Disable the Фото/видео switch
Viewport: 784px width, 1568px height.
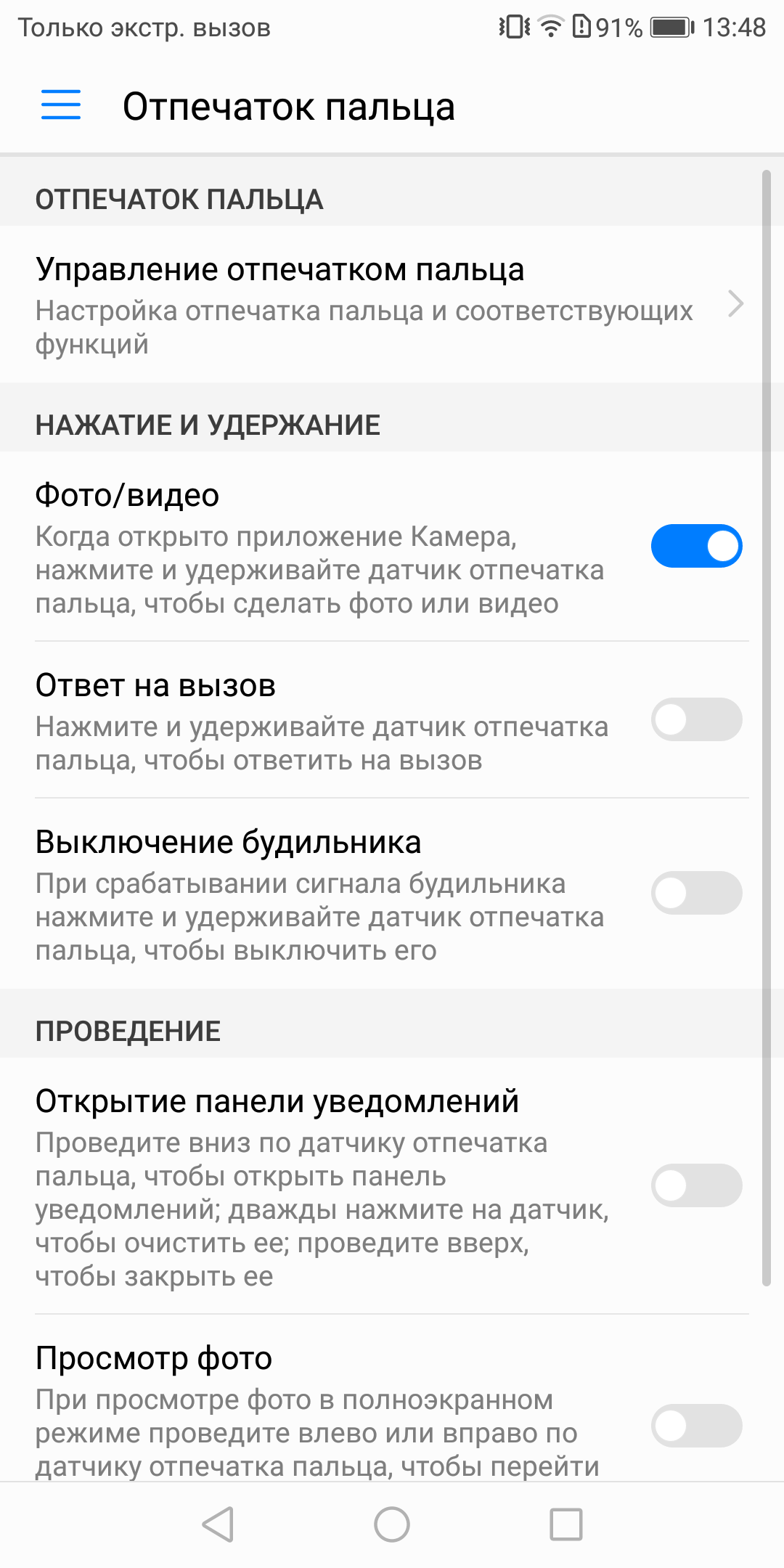[696, 546]
